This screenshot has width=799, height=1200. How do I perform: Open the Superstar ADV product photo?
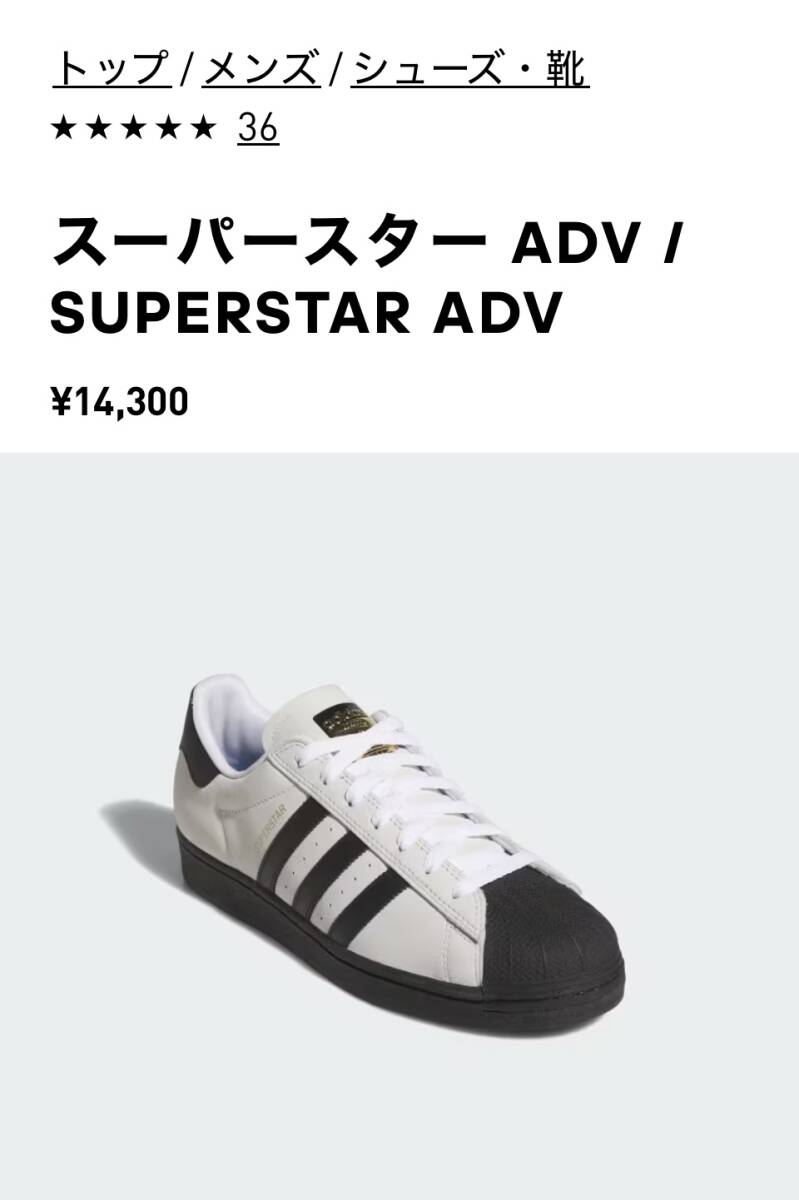coord(400,830)
